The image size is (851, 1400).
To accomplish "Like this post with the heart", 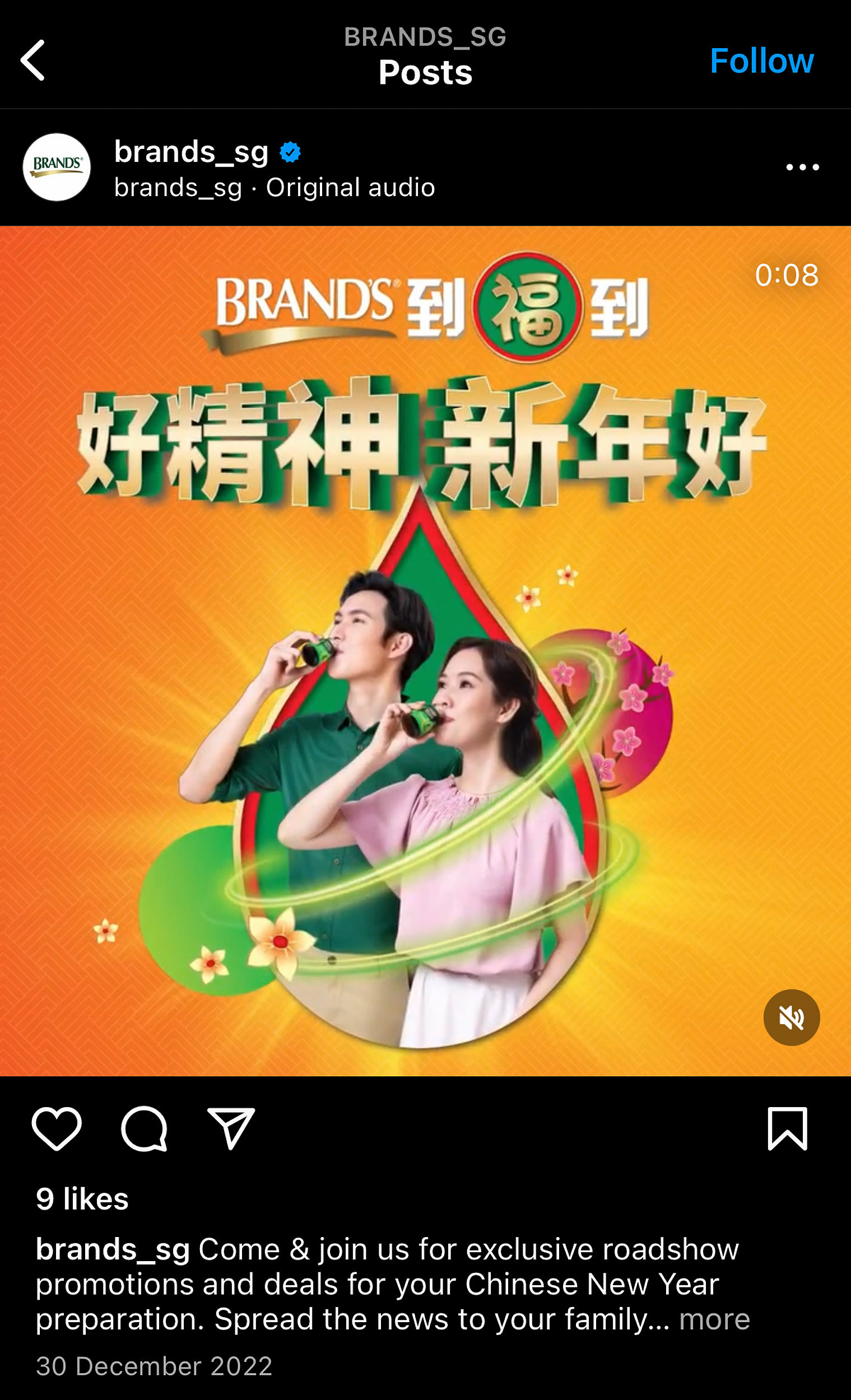I will [x=56, y=1128].
